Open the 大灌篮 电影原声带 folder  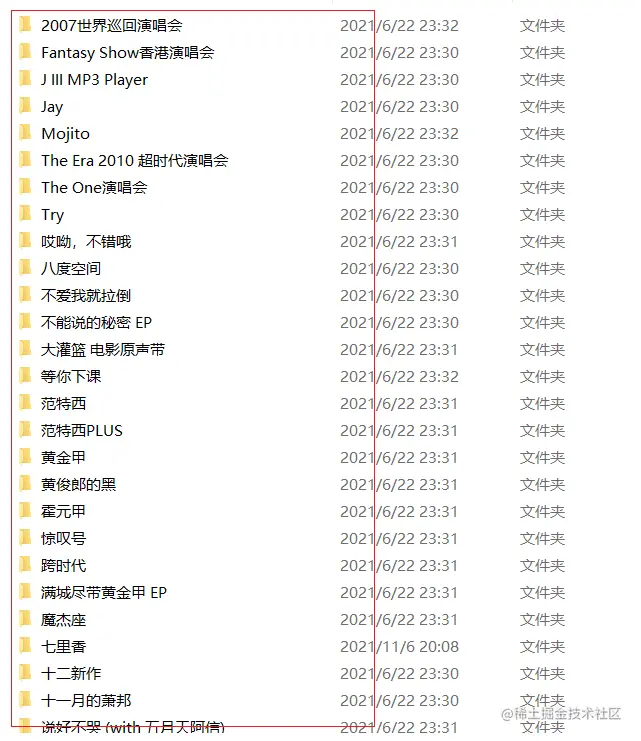coord(103,349)
